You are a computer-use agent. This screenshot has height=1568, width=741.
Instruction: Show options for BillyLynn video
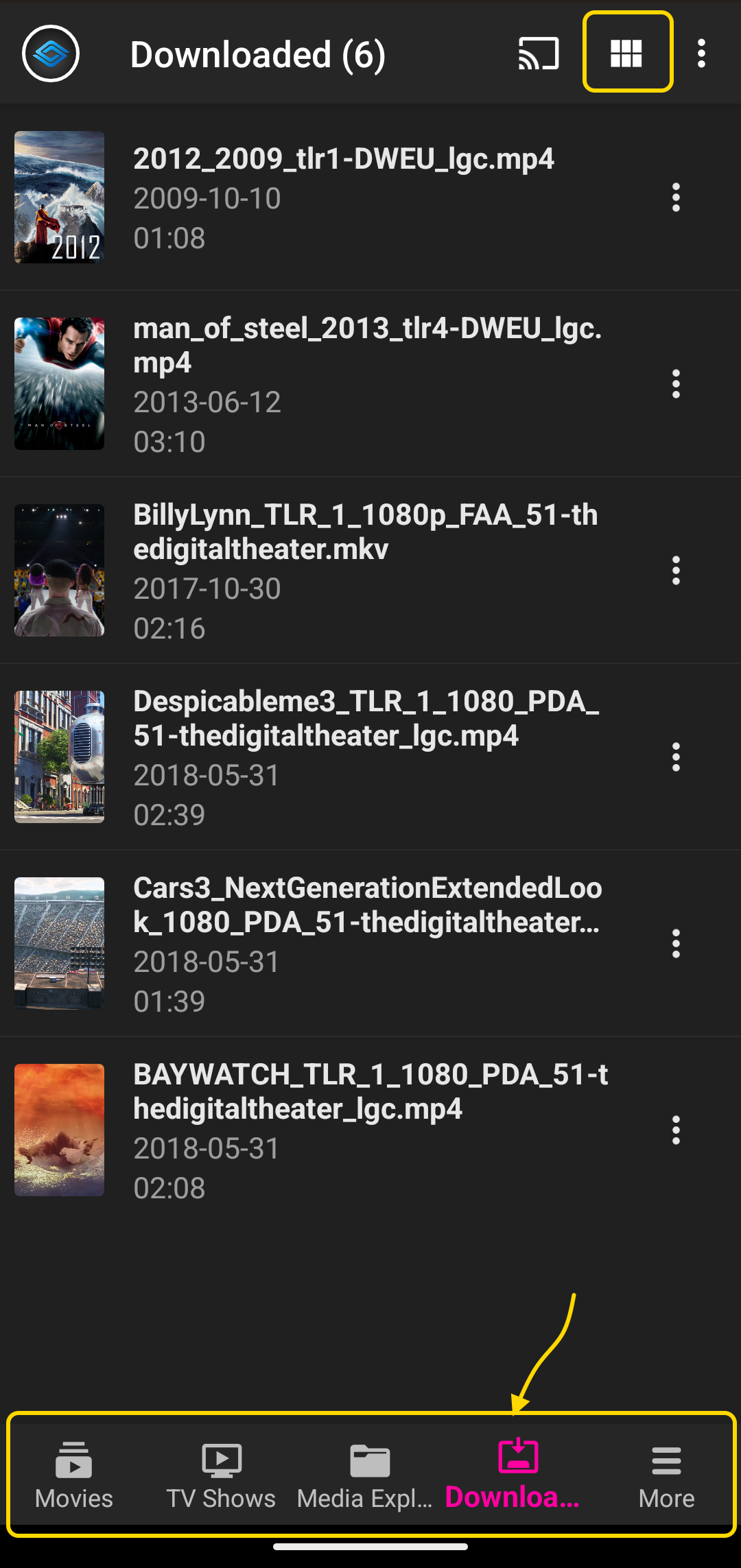click(676, 571)
